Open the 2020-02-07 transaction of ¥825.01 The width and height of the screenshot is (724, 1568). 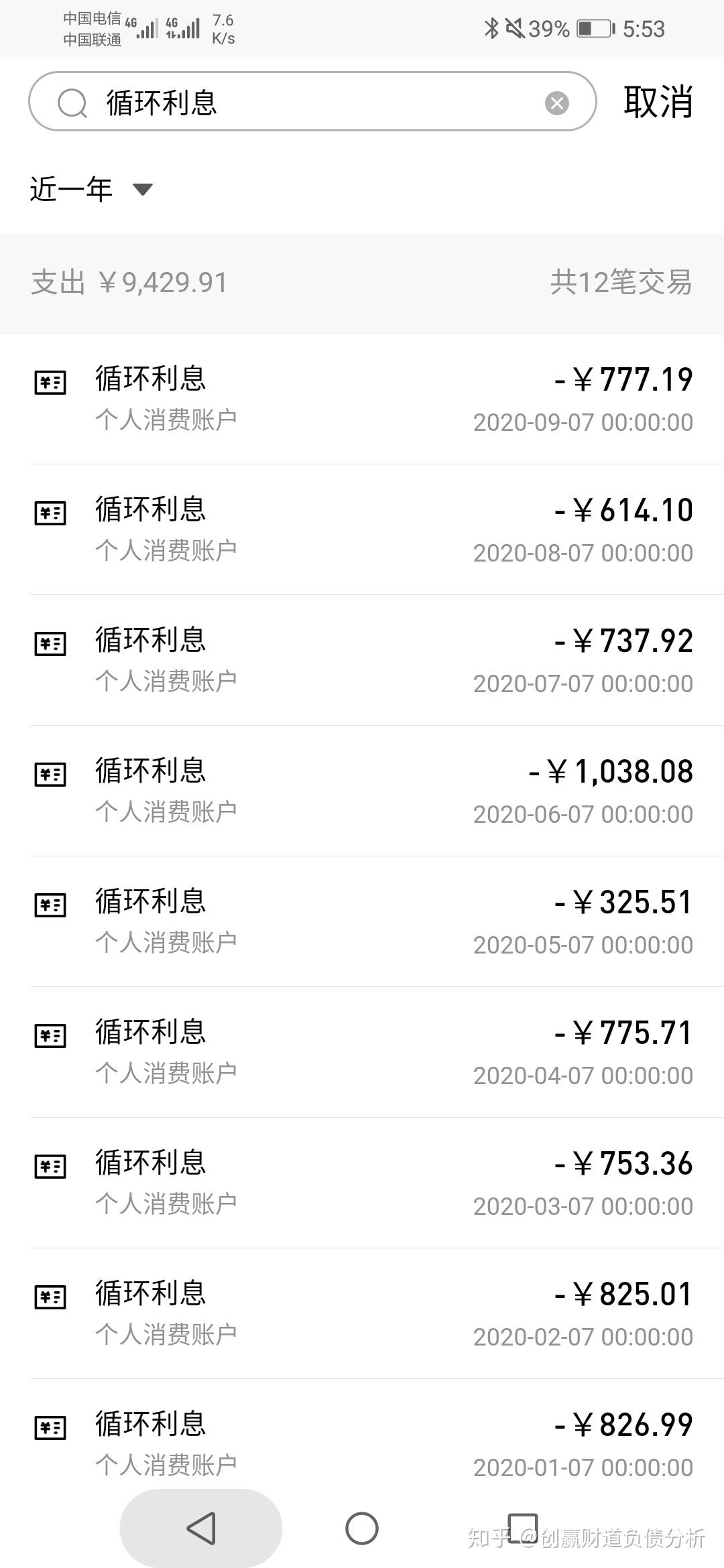(362, 1314)
